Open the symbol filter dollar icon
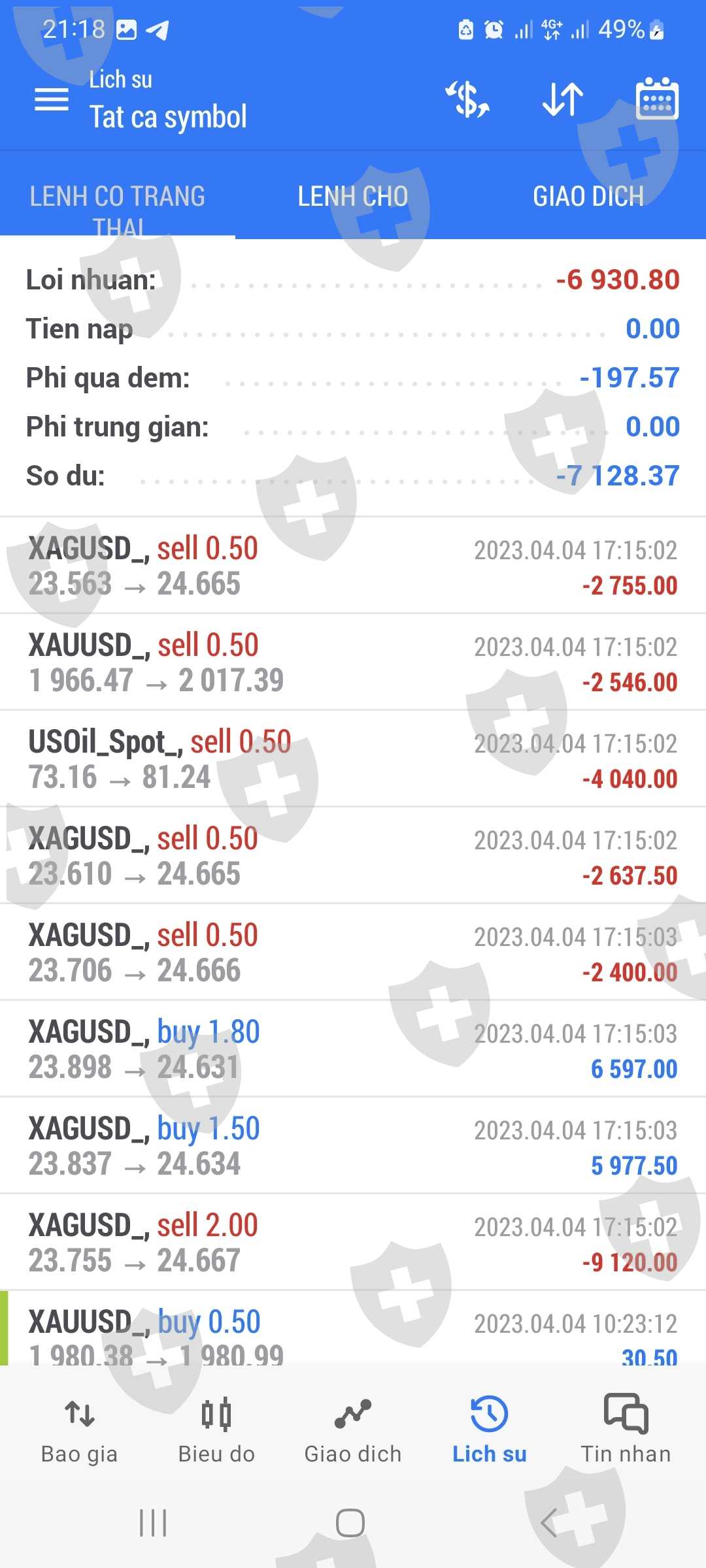706x1568 pixels. click(467, 99)
